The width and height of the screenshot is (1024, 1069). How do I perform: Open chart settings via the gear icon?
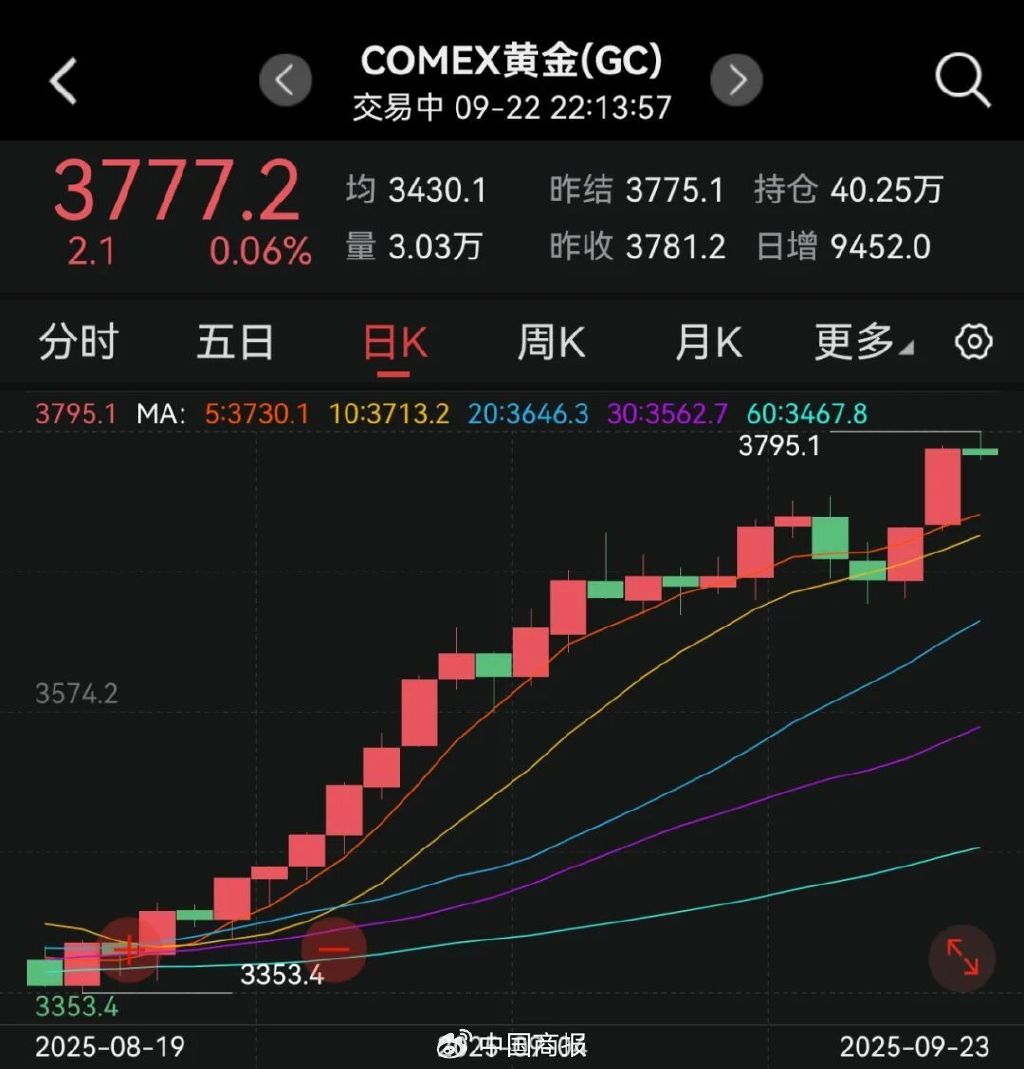coord(974,342)
